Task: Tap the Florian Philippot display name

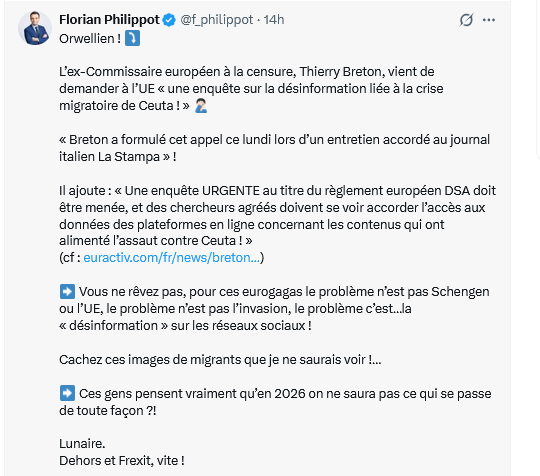Action: [x=110, y=20]
